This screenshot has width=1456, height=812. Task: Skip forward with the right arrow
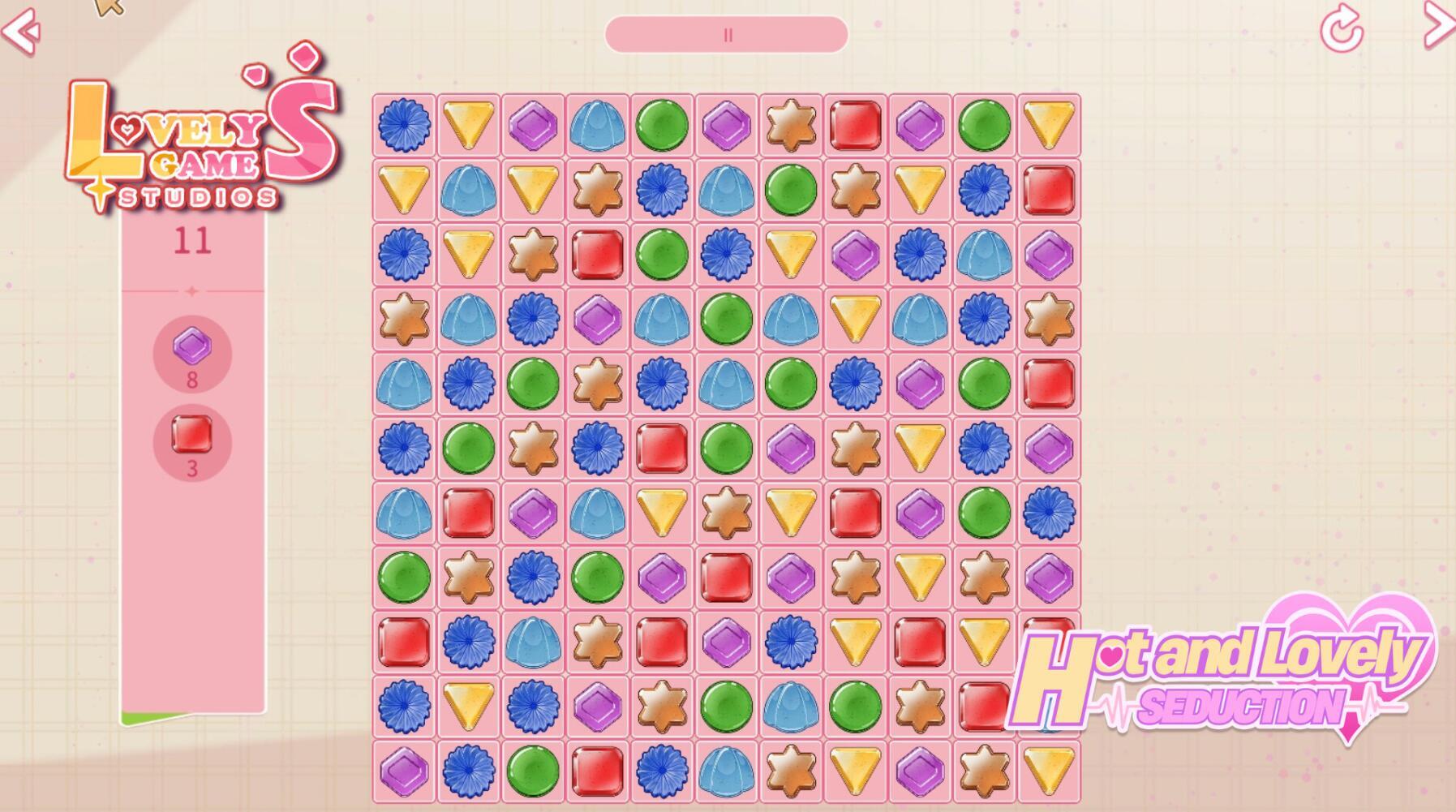coord(1438,24)
